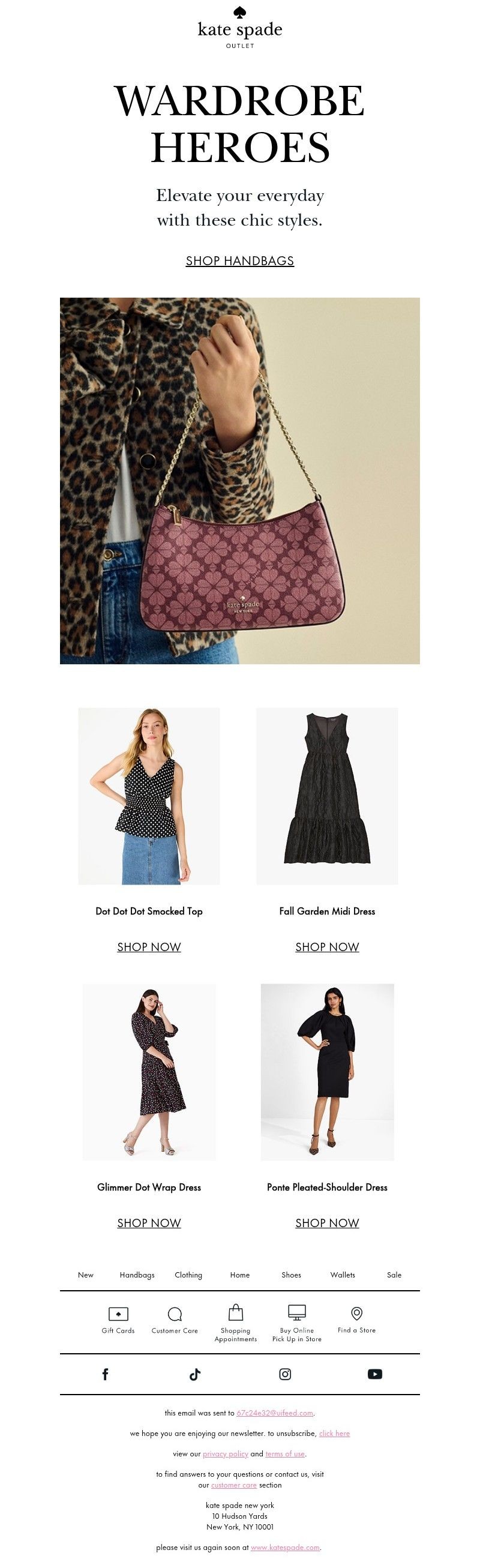Tap click here to unsubscribe

(334, 1433)
